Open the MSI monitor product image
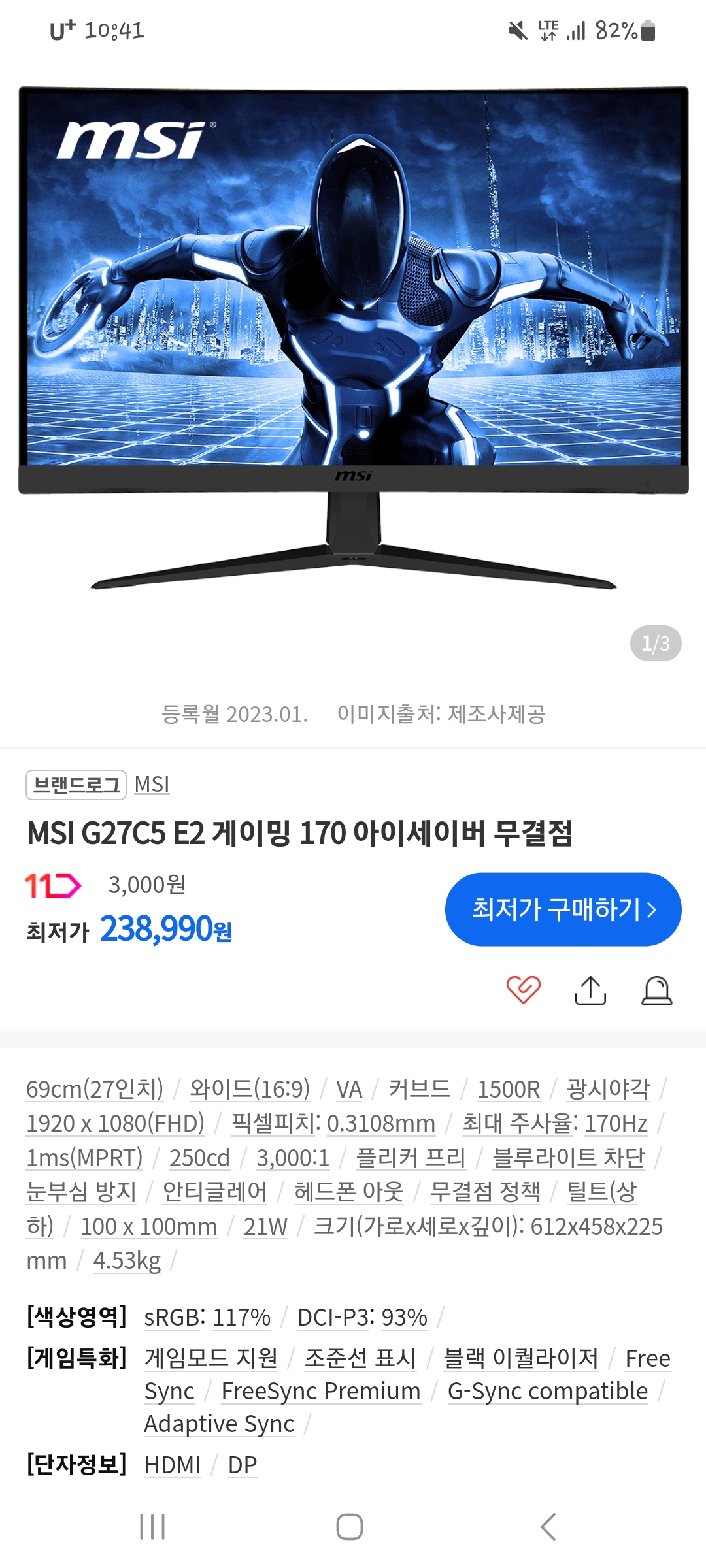Viewport: 706px width, 1568px height. (x=353, y=340)
